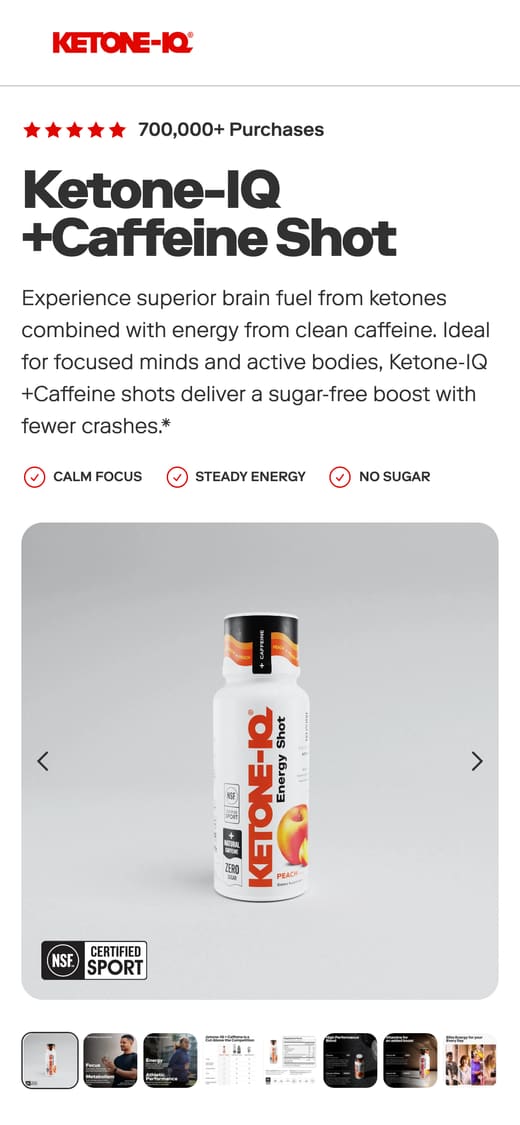Select the bottle-on-gray first gallery thumbnail
The image size is (520, 1125).
click(50, 1060)
